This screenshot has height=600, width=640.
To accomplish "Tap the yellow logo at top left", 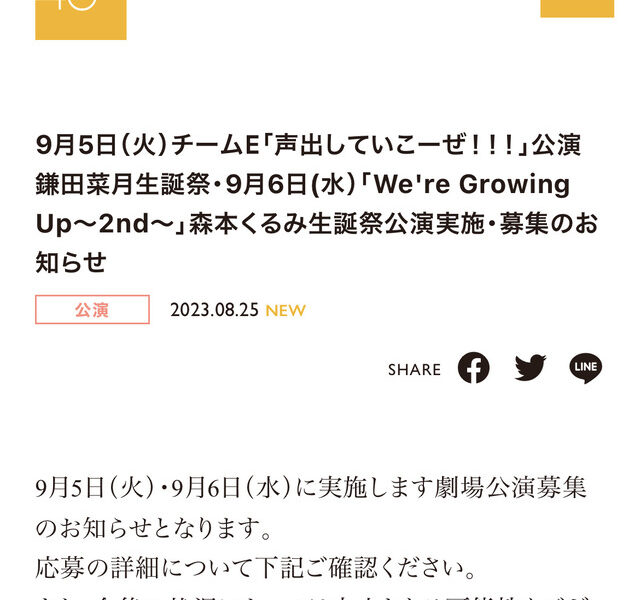I will pos(80,17).
